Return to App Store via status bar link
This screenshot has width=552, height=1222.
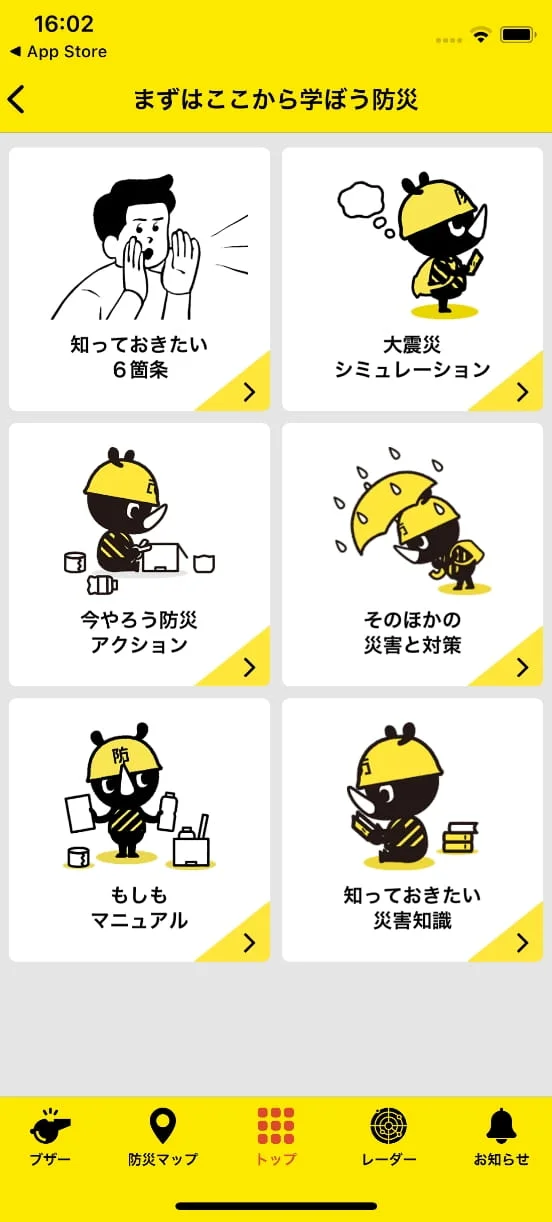[58, 52]
